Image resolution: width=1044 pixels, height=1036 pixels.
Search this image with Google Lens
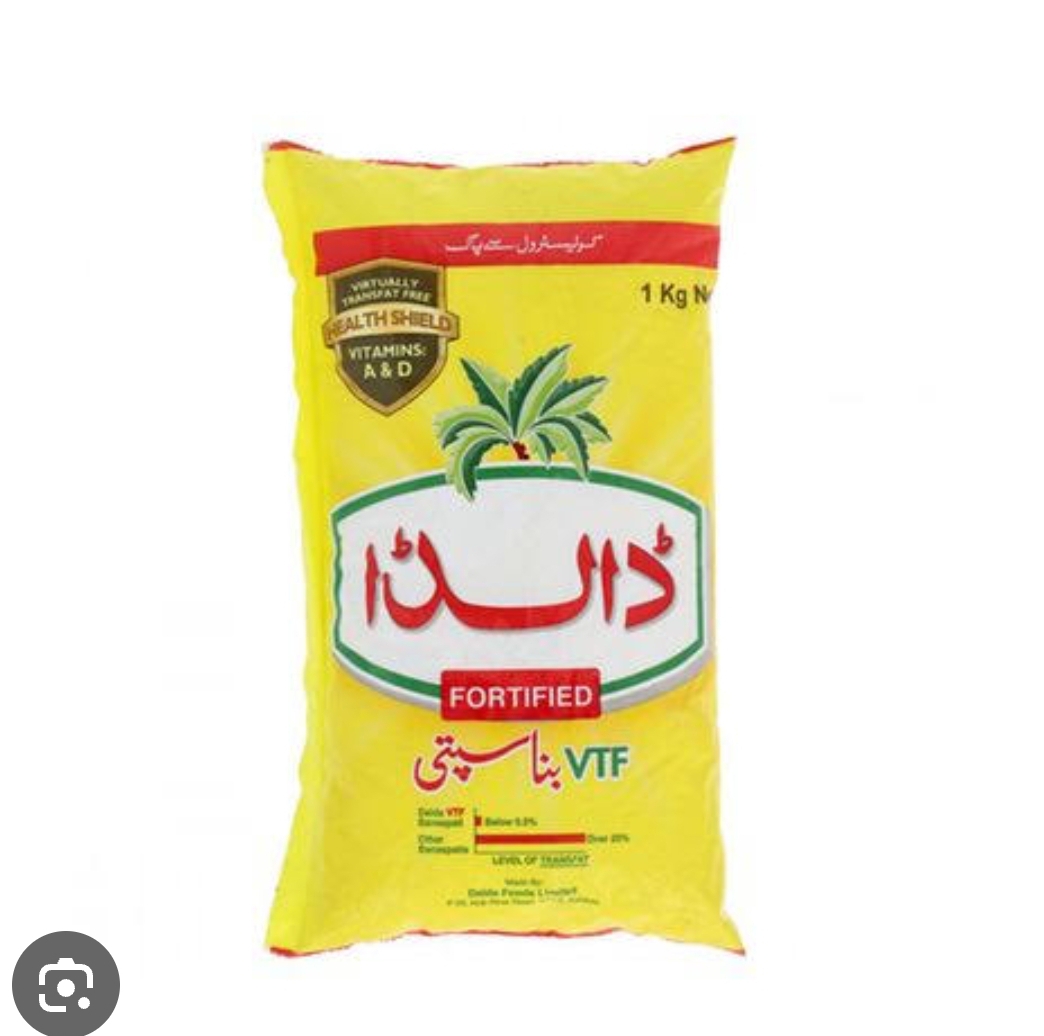(66, 985)
